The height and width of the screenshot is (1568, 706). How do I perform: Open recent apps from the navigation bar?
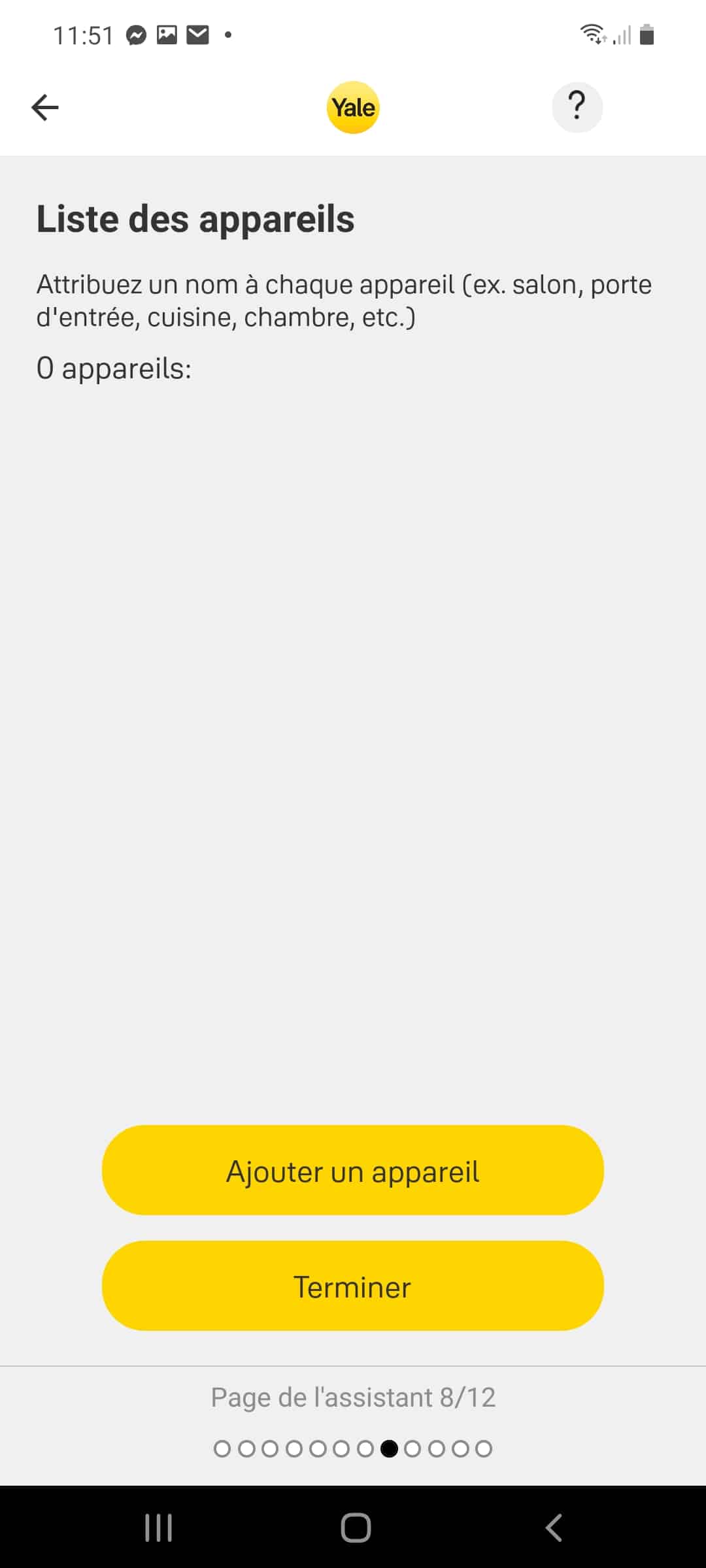[x=158, y=1527]
